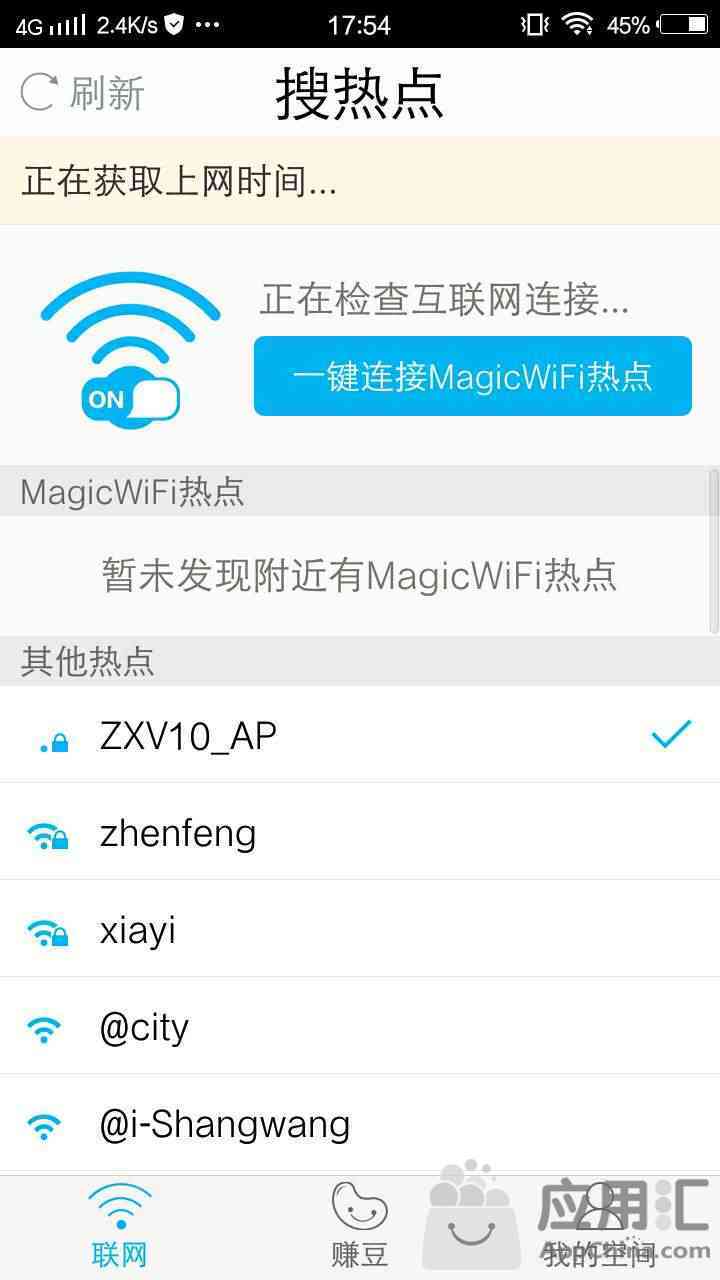Tap the 刷新 refresh button

(83, 93)
